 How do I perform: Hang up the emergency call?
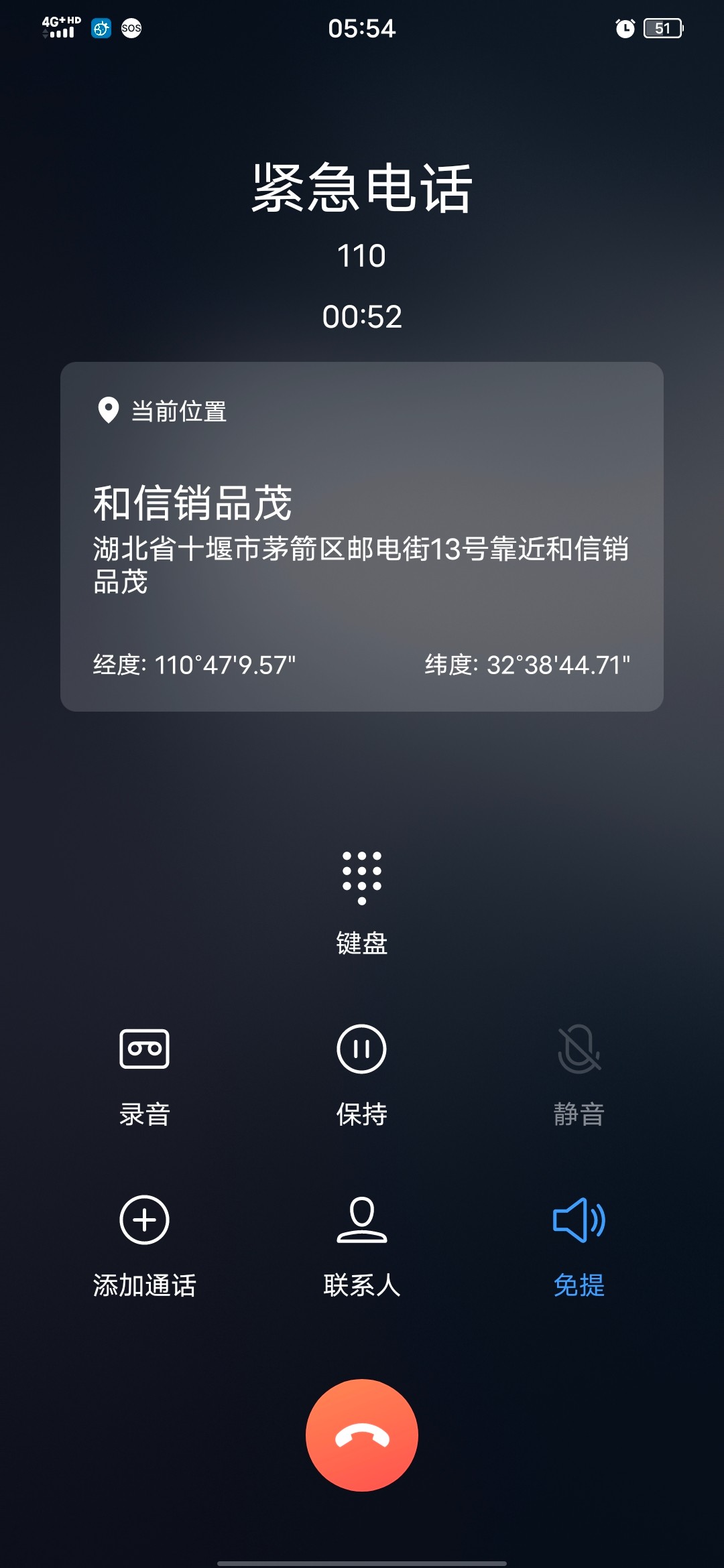362,1435
